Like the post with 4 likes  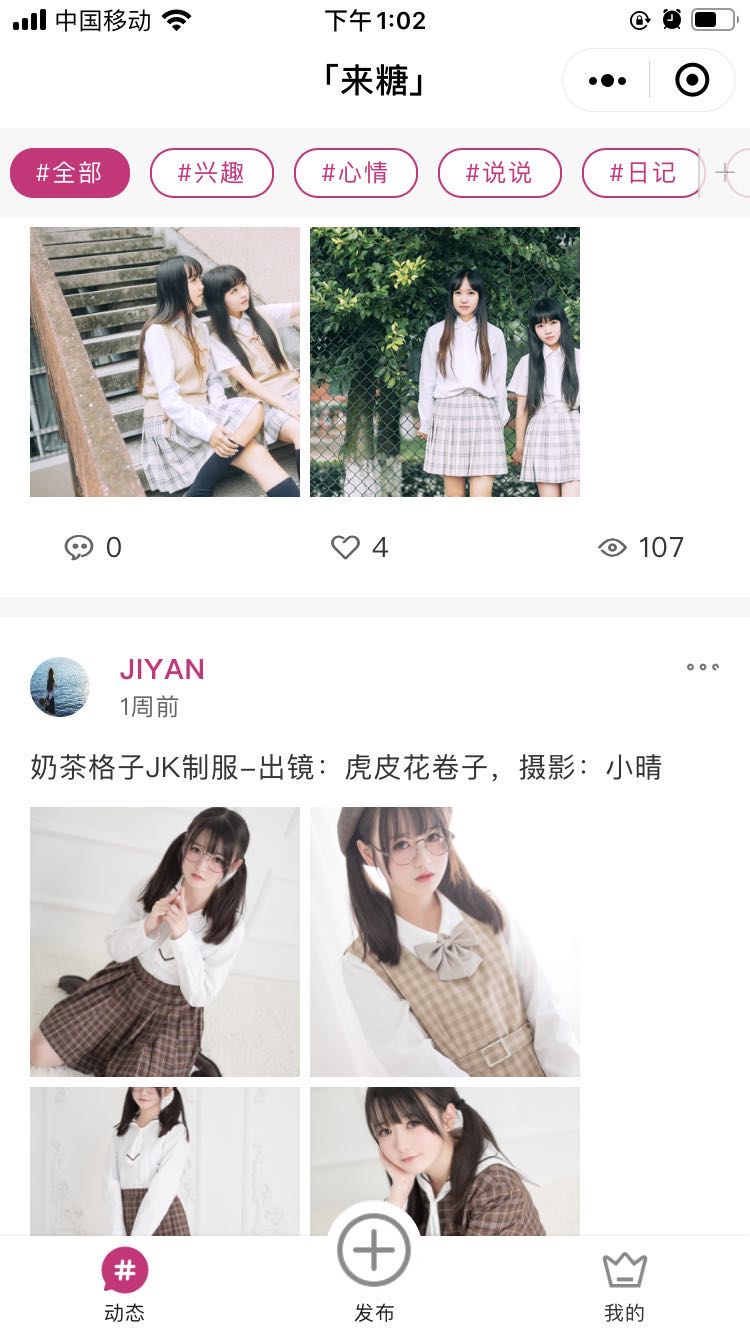click(x=359, y=547)
